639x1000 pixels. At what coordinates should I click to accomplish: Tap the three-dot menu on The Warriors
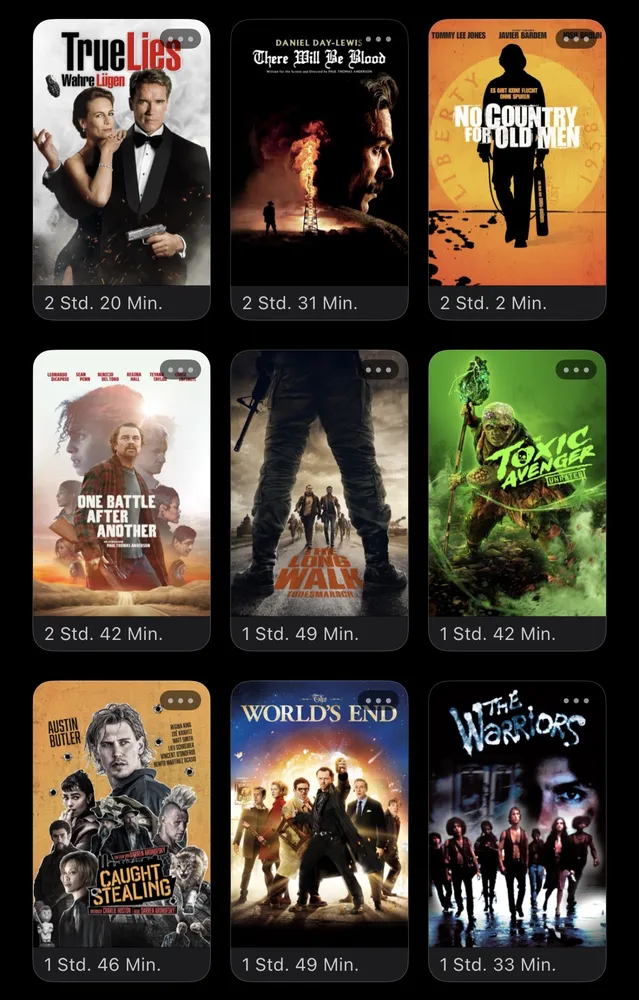point(577,701)
